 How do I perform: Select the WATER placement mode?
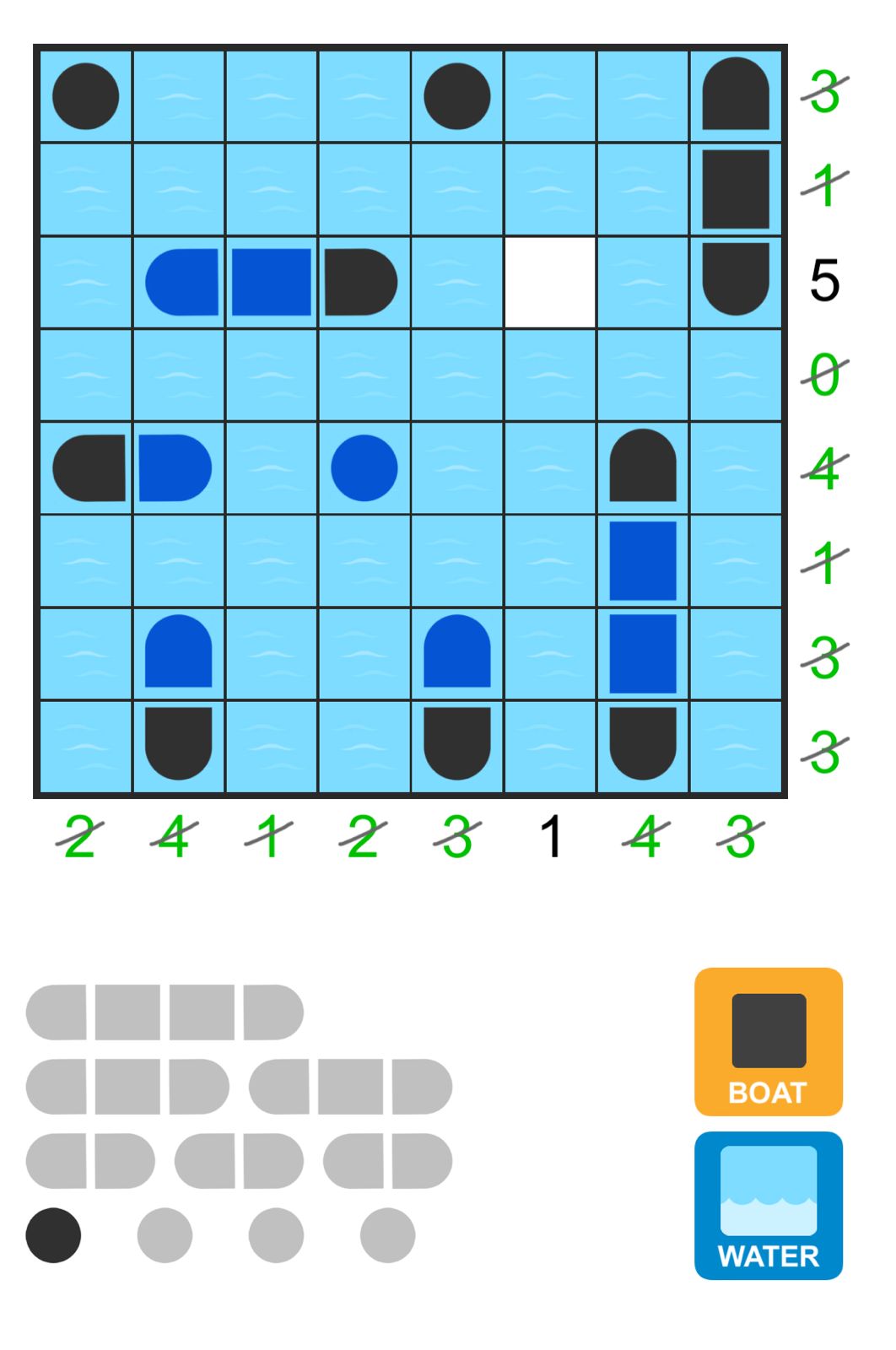click(768, 1205)
